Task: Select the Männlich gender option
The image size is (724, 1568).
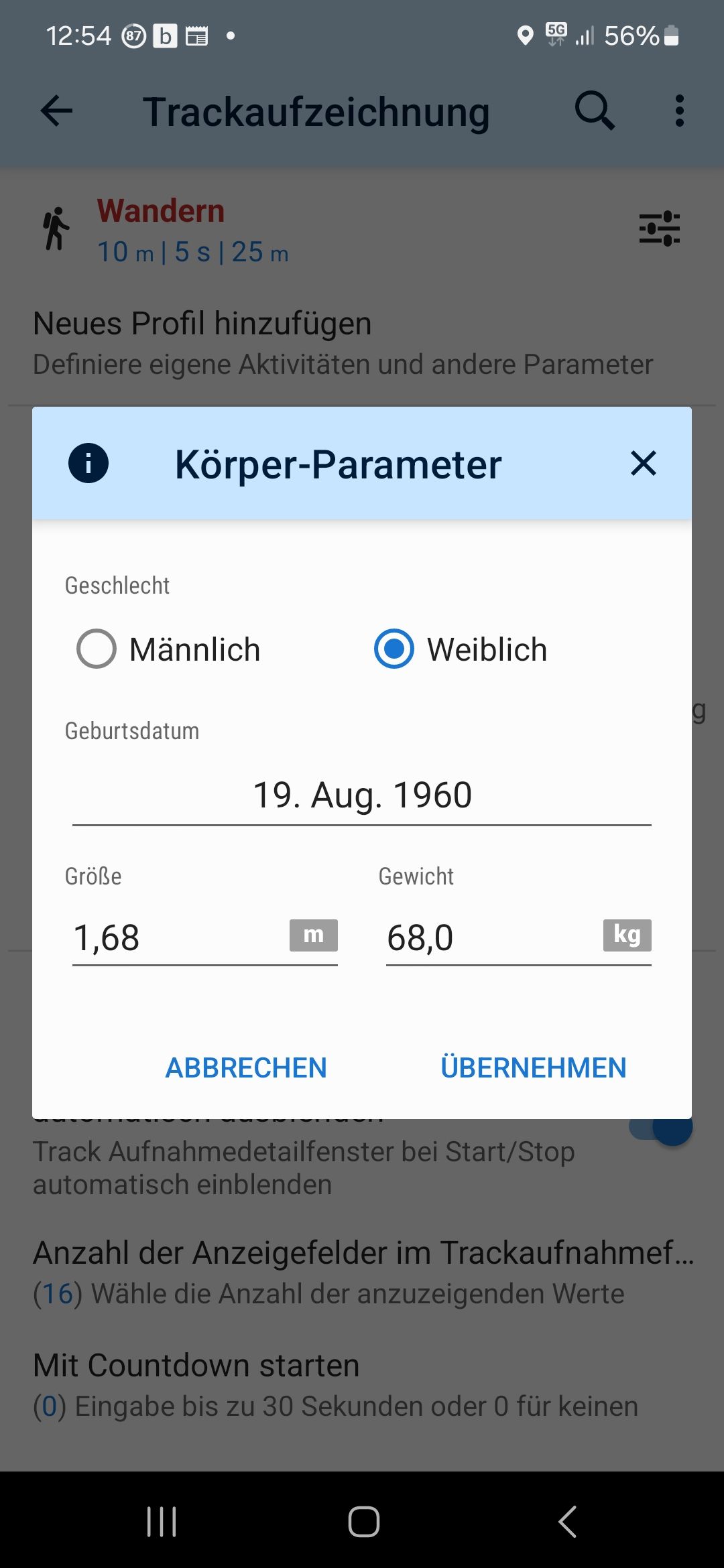Action: (97, 649)
